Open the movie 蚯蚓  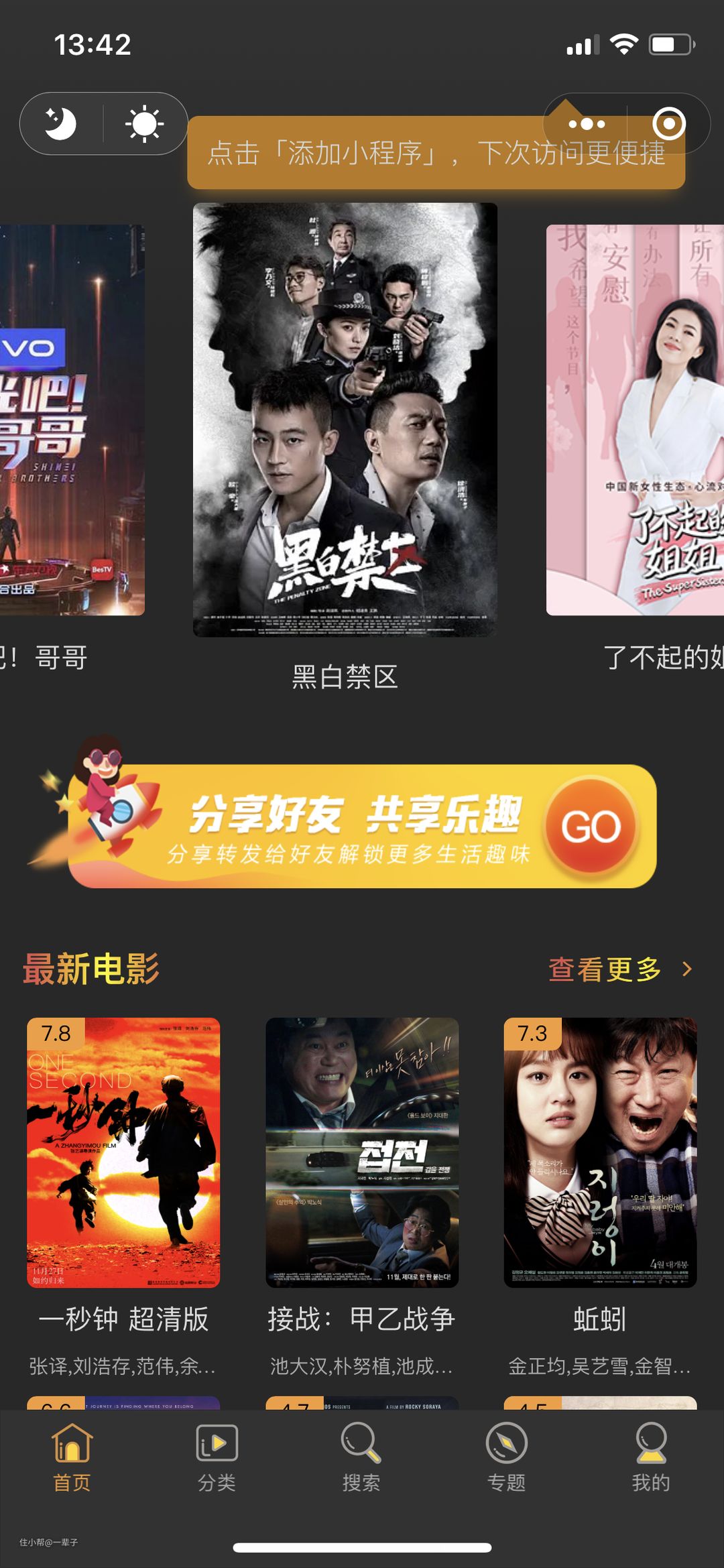click(x=600, y=1152)
